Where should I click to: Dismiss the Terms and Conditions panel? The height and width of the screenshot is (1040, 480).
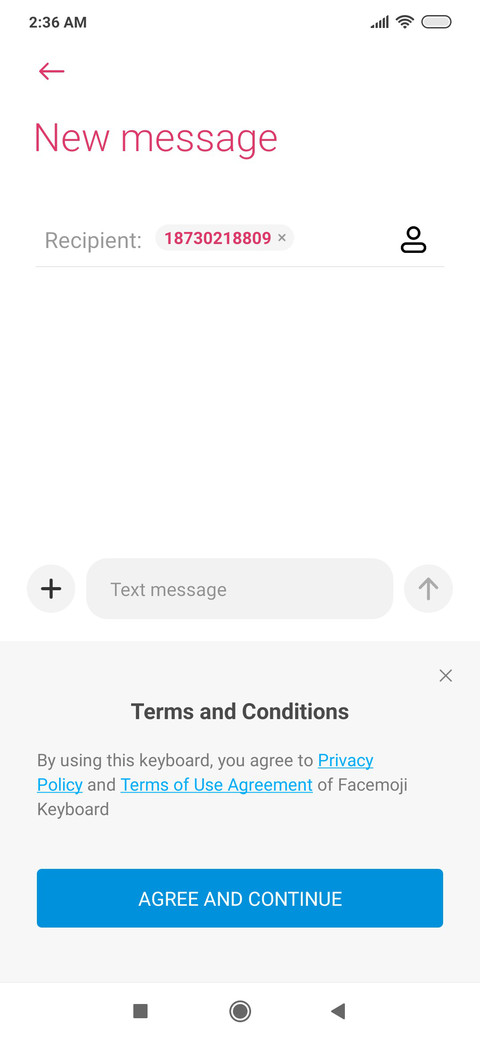(446, 676)
